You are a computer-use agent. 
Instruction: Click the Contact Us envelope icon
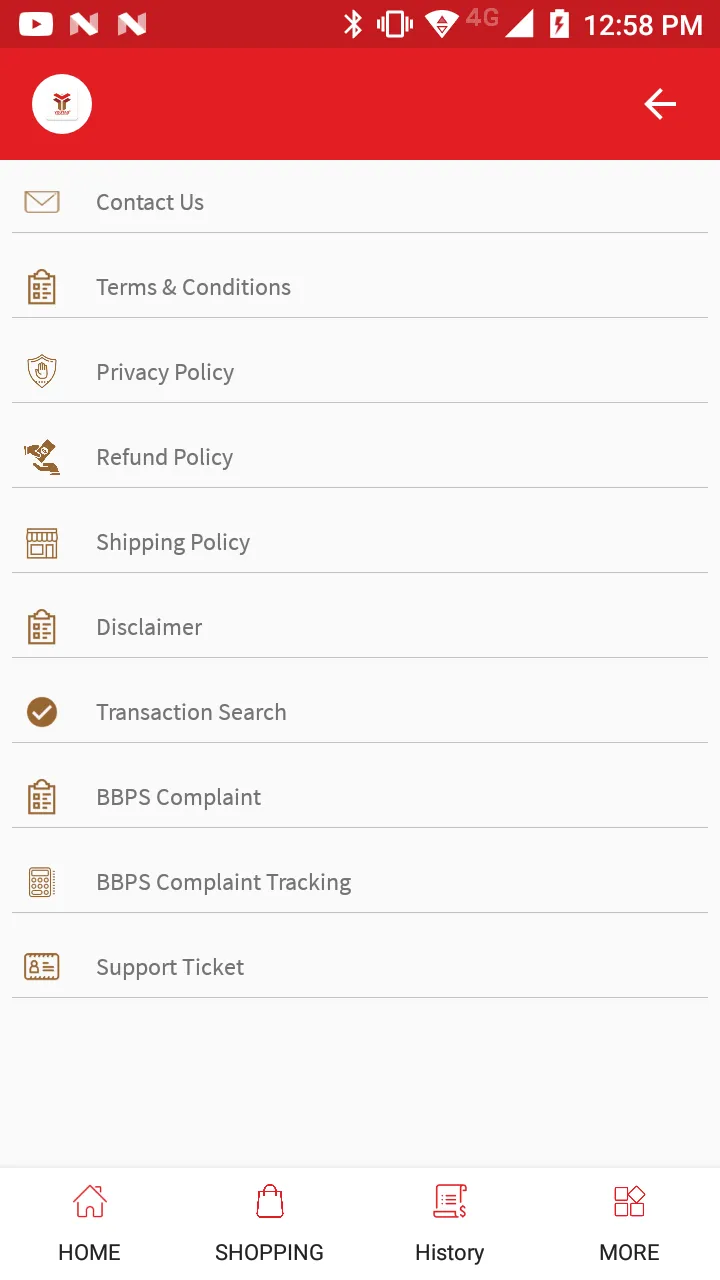coord(42,202)
